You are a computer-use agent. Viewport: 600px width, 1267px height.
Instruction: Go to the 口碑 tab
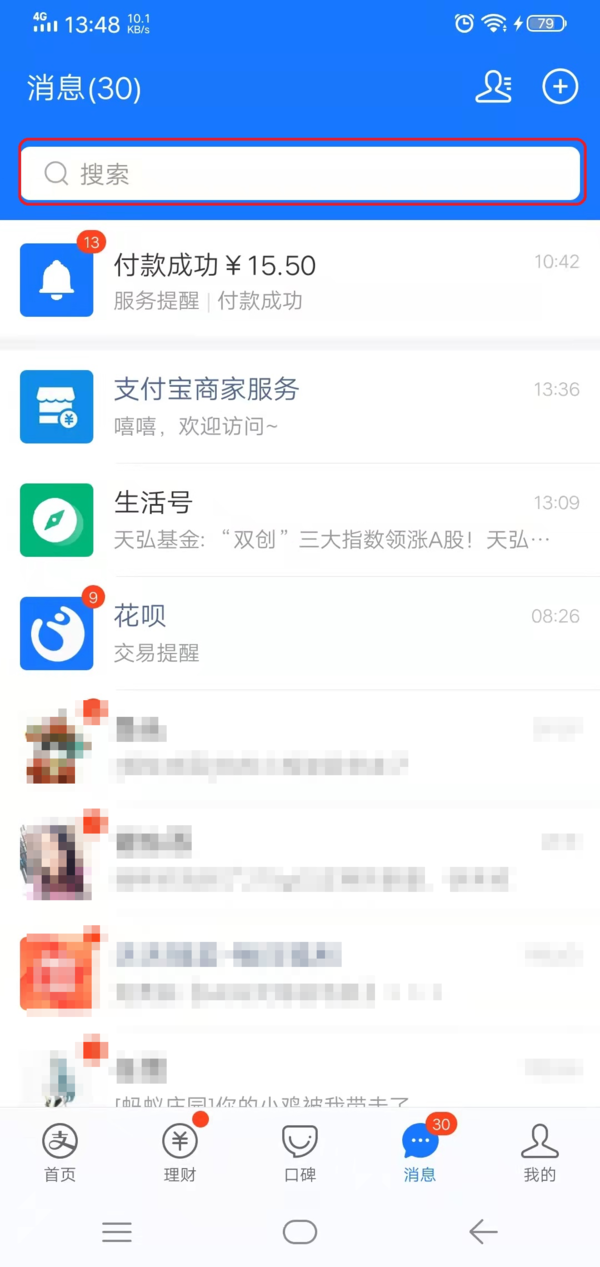point(300,1152)
